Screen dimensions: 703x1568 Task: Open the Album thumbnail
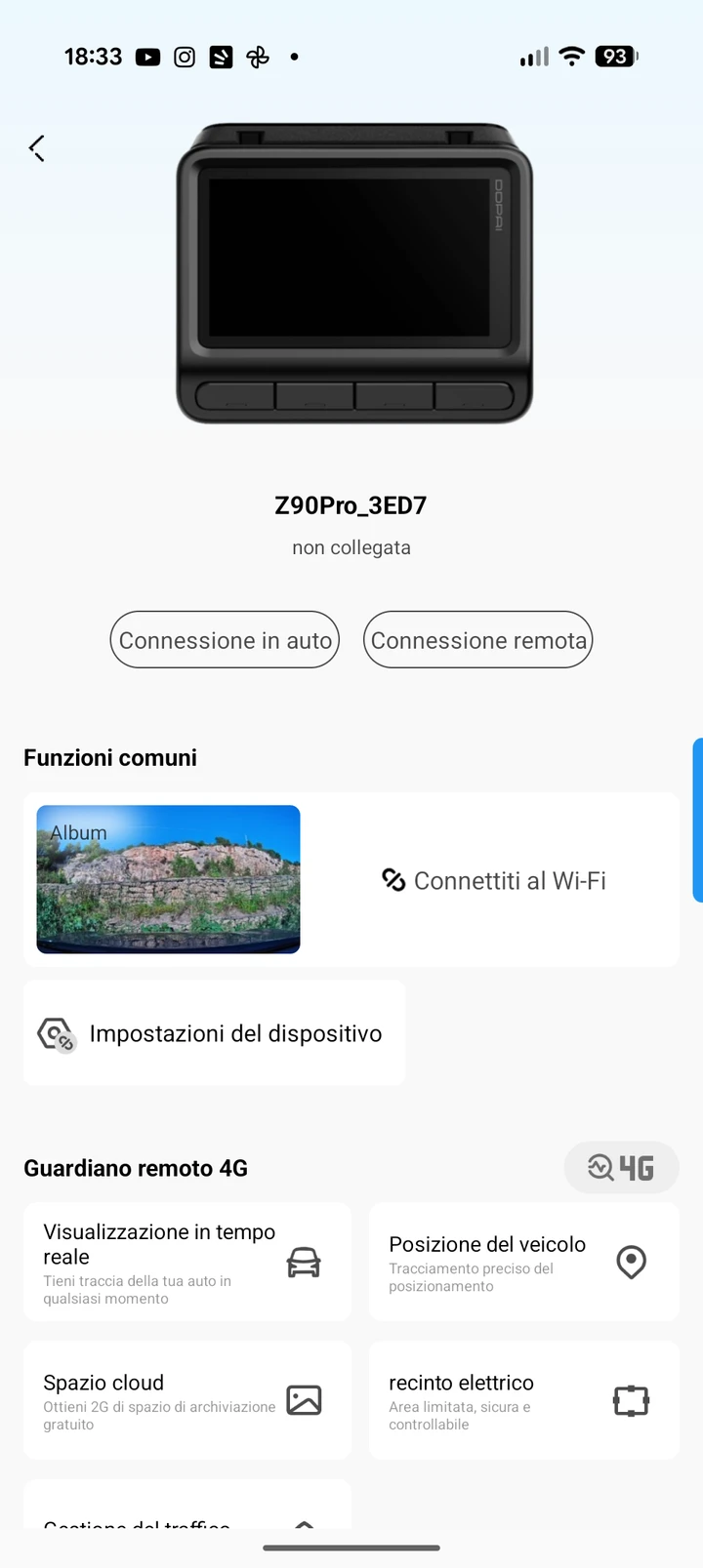[168, 879]
